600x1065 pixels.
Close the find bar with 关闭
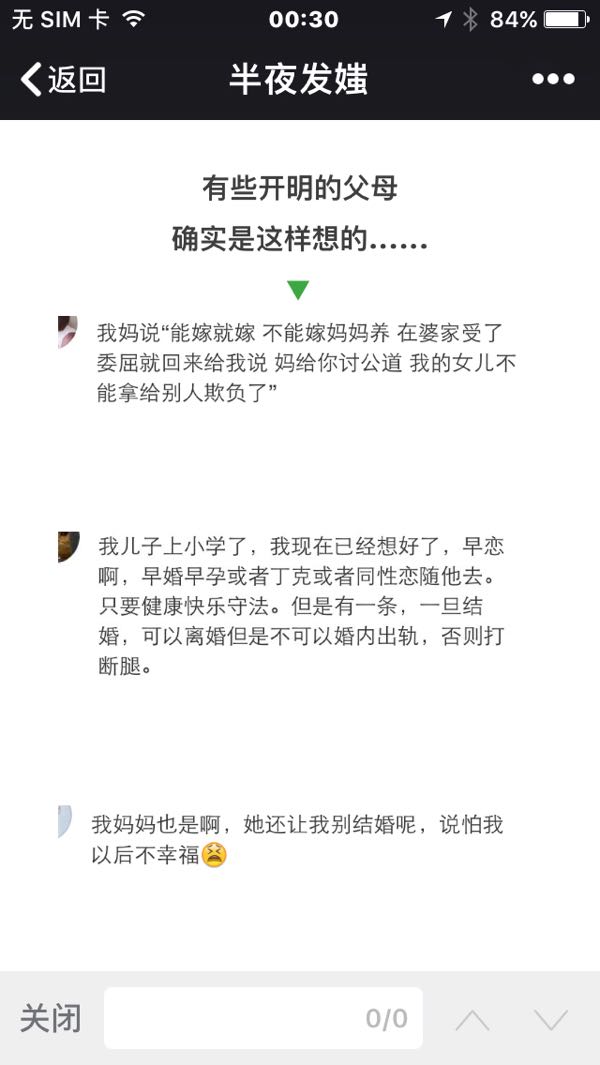pos(50,1019)
